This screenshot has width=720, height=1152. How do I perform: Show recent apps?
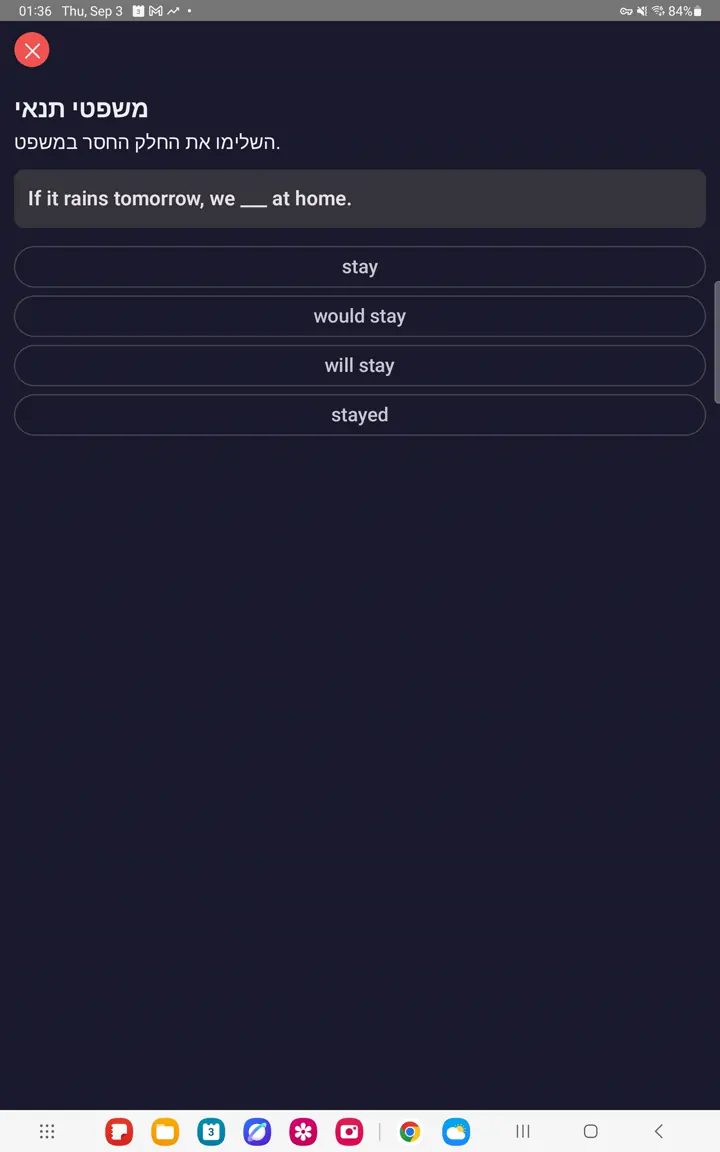point(522,1131)
